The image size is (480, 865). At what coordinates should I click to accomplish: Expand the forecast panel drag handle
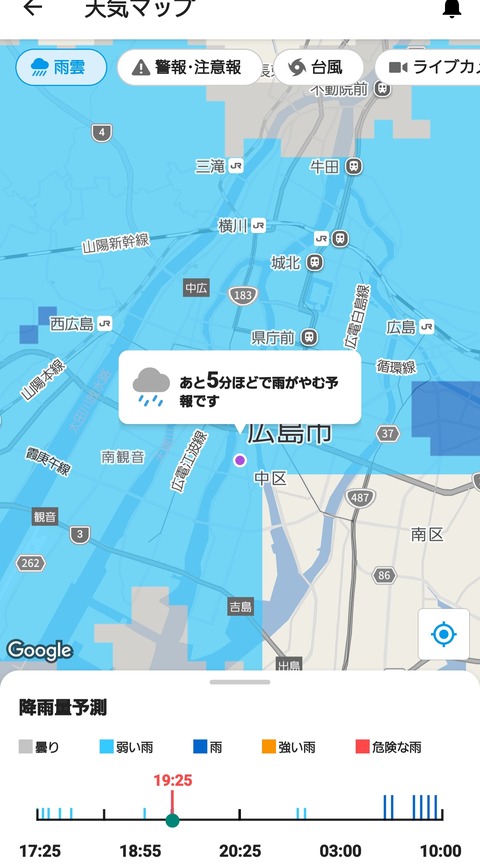coord(240,682)
